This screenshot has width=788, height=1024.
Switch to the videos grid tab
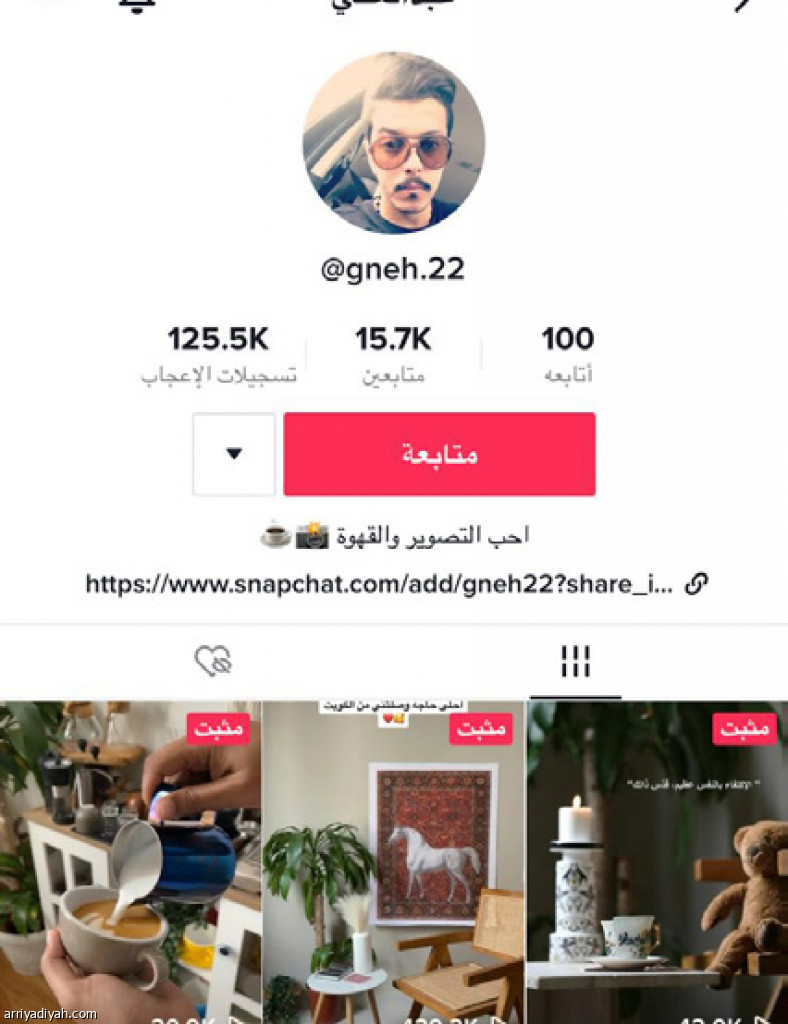coord(575,661)
